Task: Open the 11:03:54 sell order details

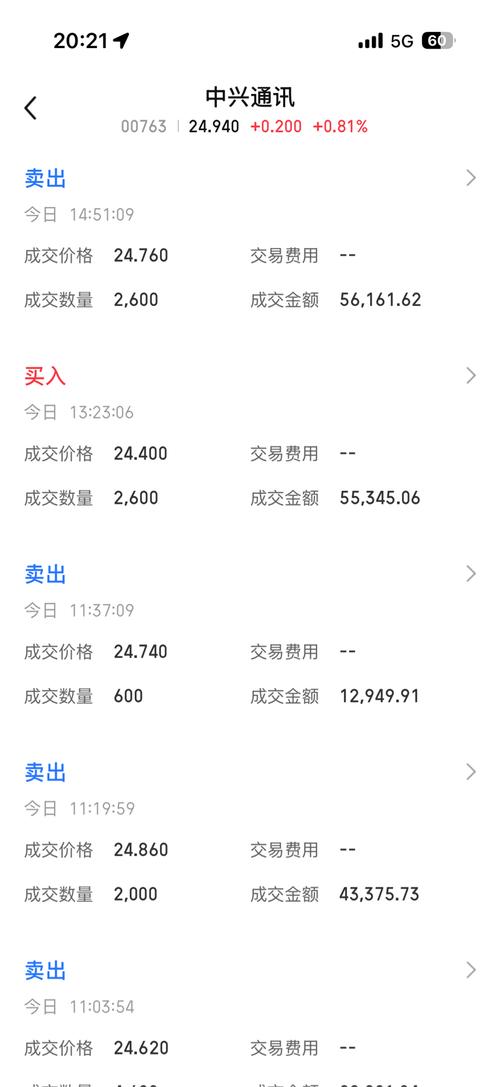Action: tap(250, 1016)
